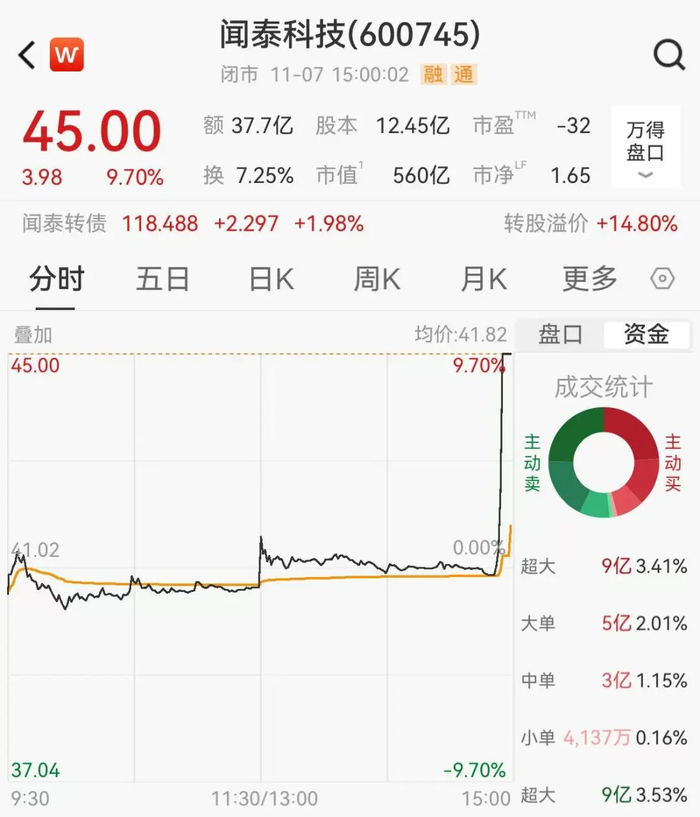
Task: Show the 周K chart
Action: pyautogui.click(x=377, y=279)
